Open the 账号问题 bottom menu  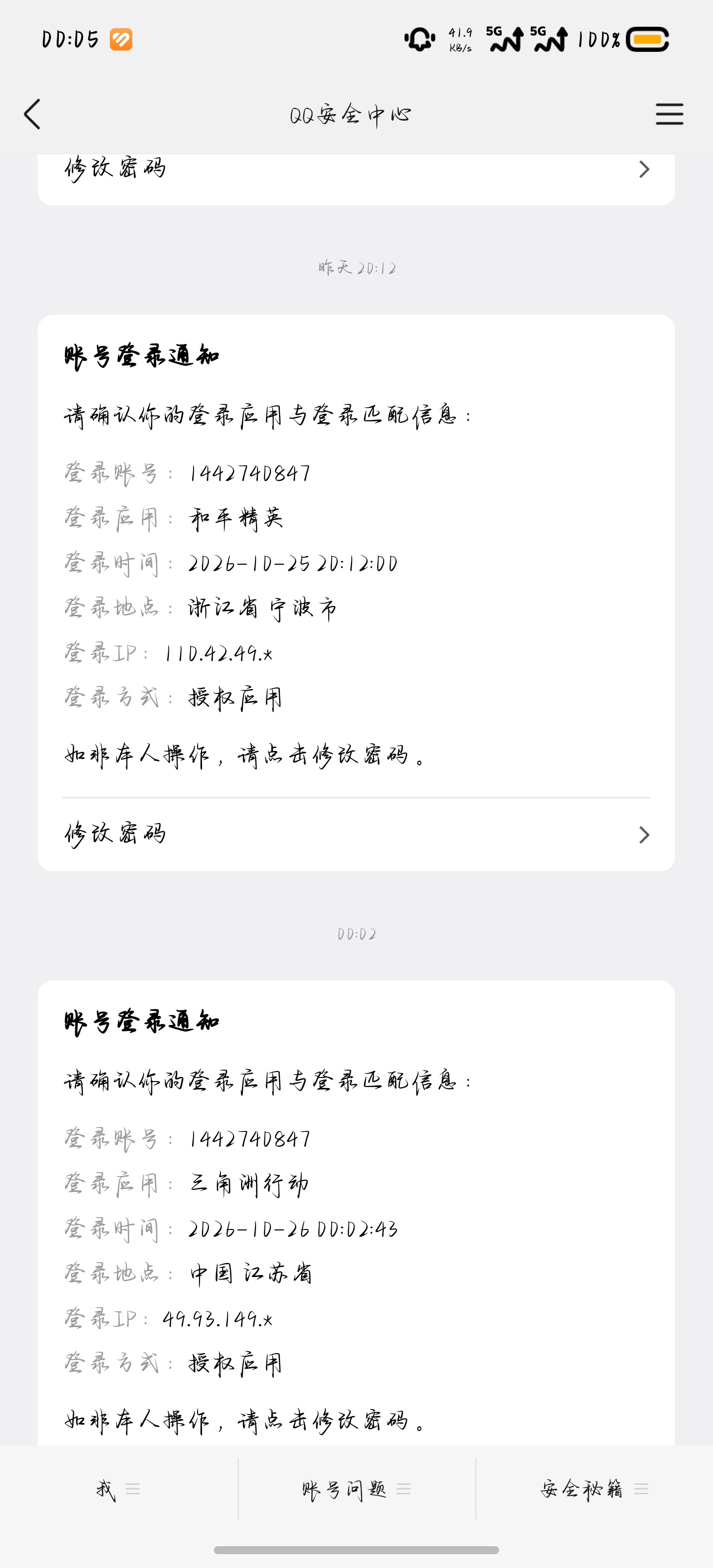[x=357, y=1489]
